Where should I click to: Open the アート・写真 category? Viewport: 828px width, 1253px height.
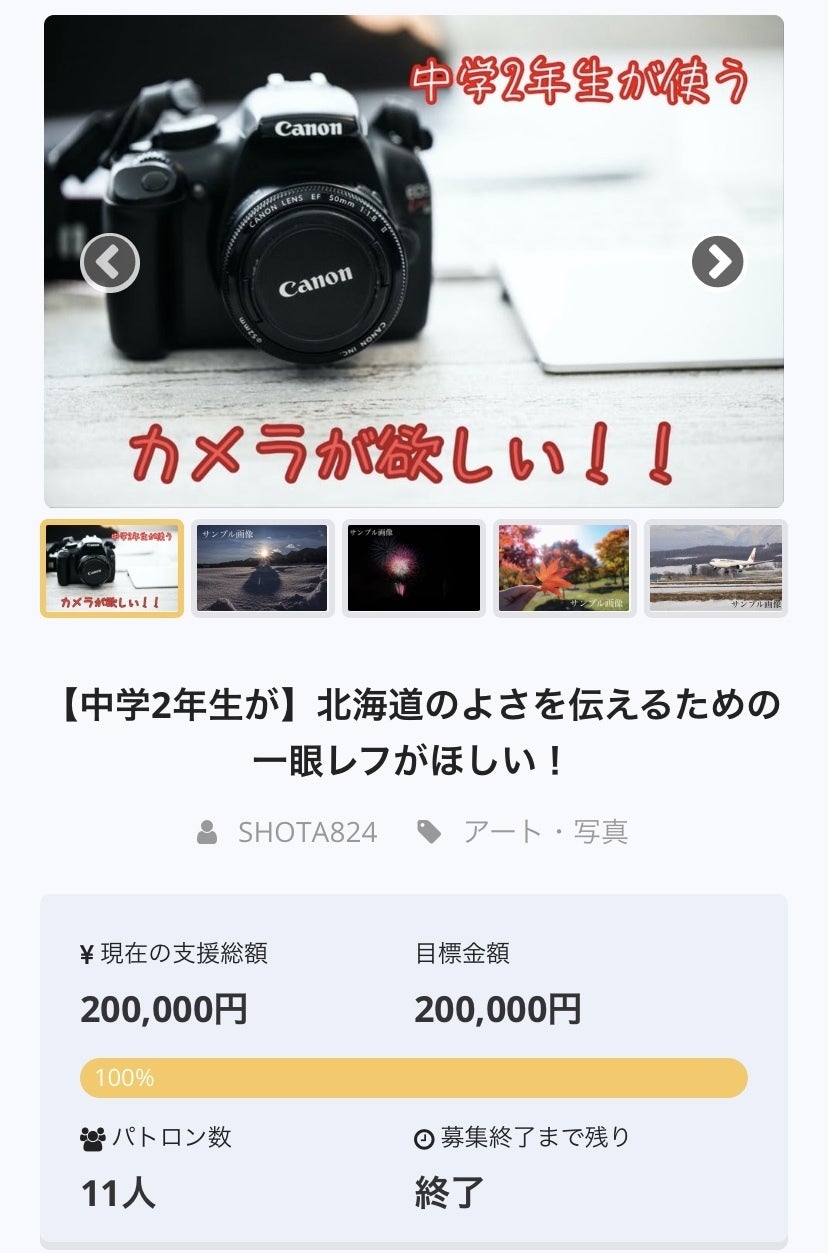545,832
